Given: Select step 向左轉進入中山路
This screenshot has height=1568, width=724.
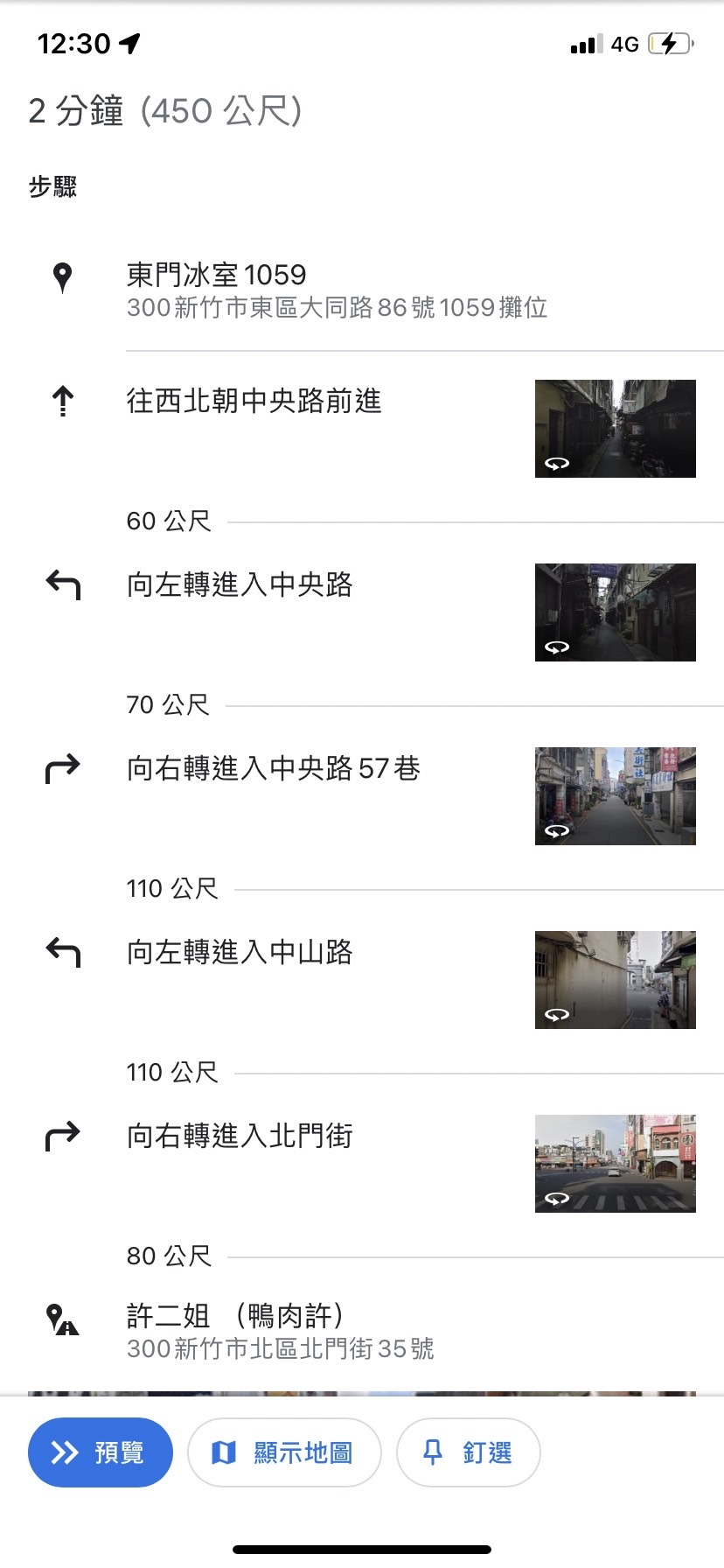Looking at the screenshot, I should coord(240,952).
